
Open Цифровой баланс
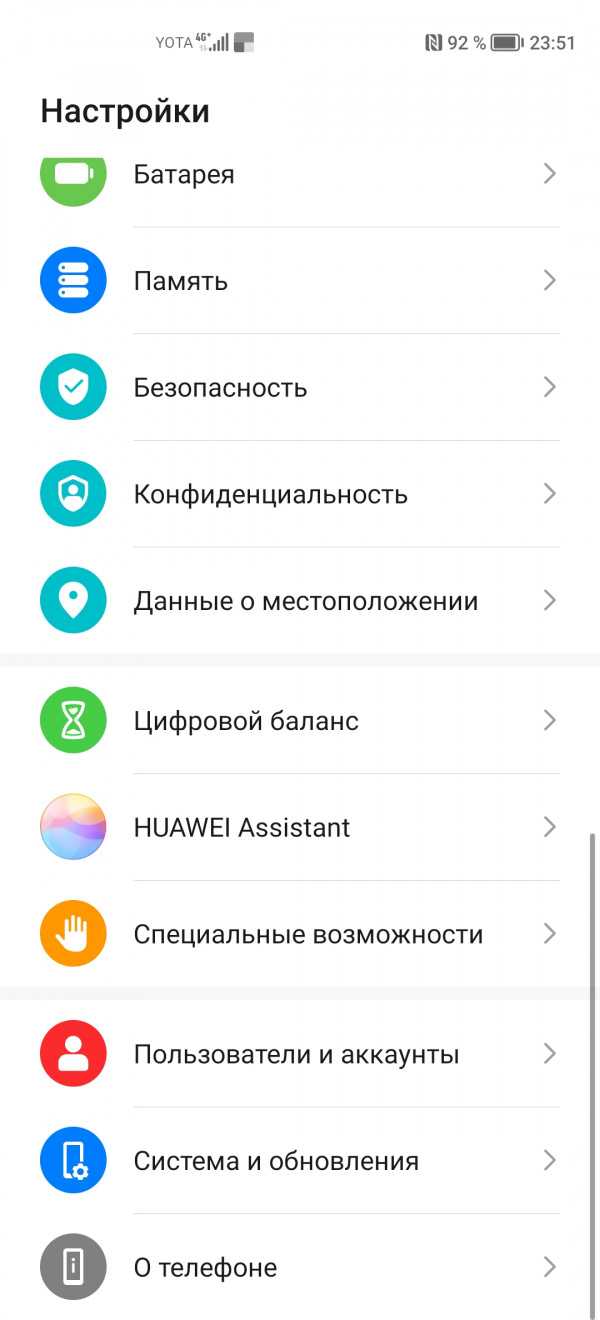coord(300,721)
